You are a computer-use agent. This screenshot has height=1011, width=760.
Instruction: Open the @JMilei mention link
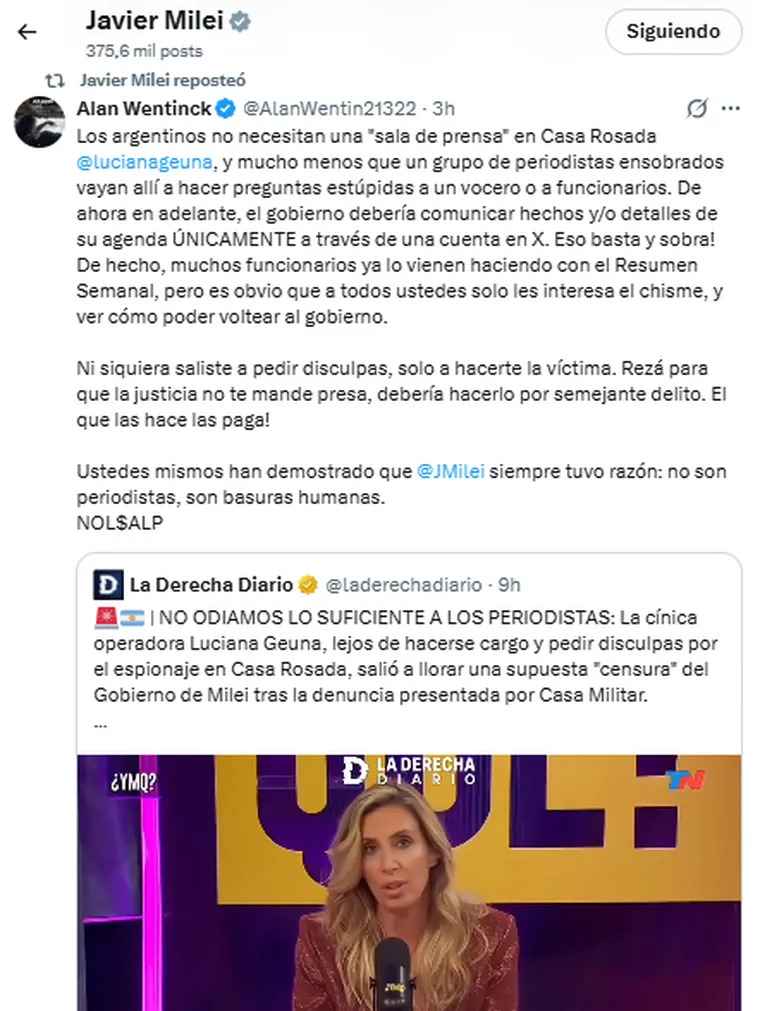(450, 471)
